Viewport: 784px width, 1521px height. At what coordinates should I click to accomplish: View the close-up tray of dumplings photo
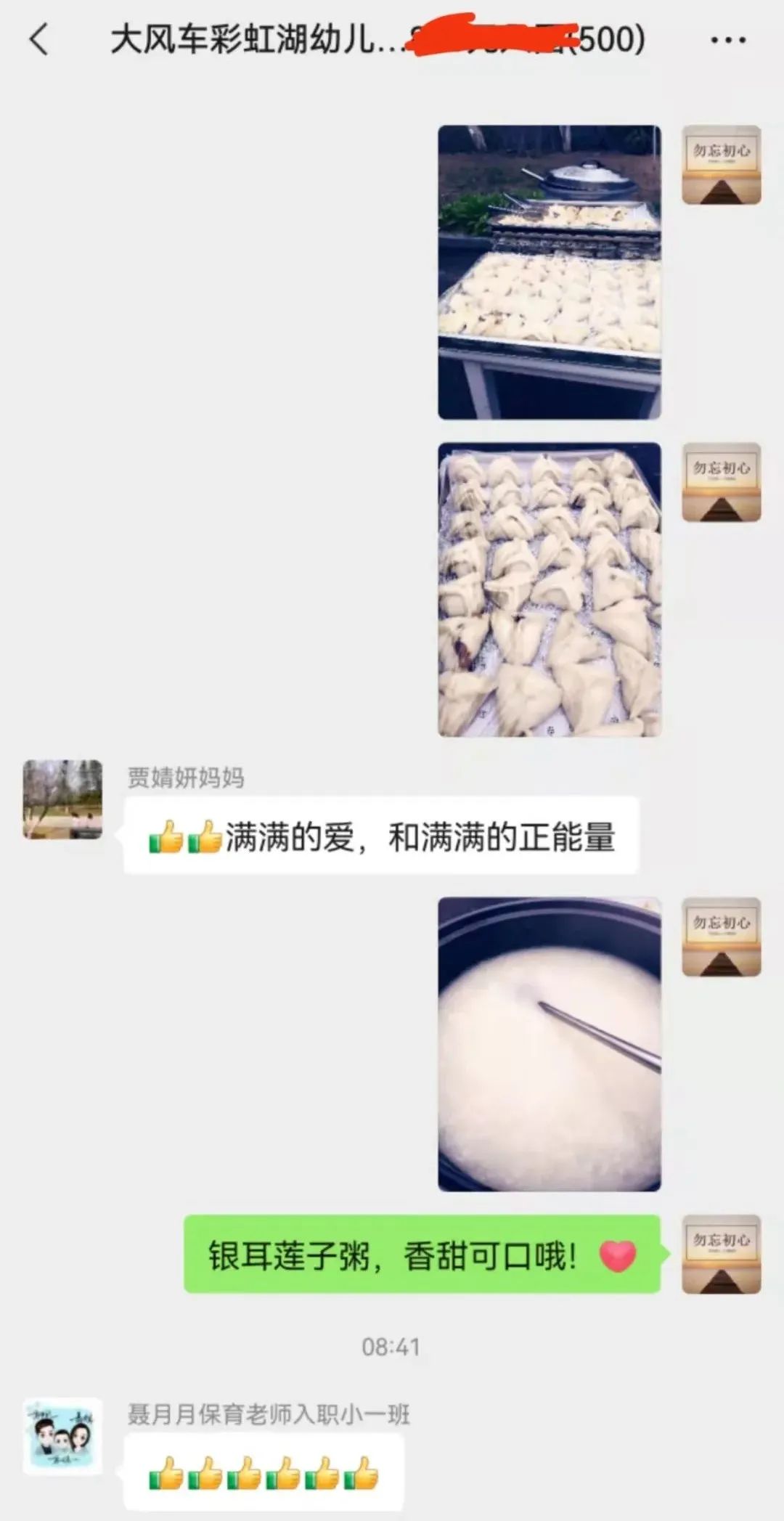tap(549, 590)
